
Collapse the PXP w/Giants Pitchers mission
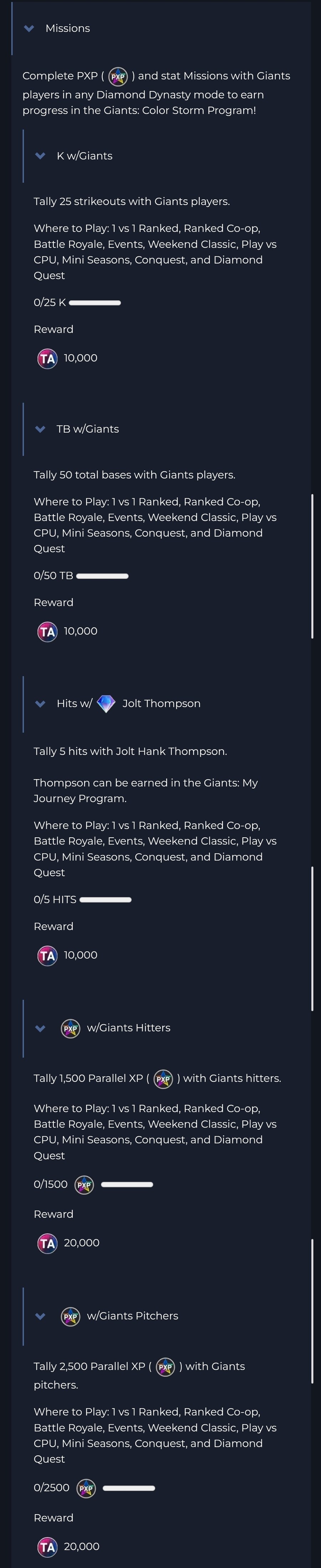(40, 1316)
